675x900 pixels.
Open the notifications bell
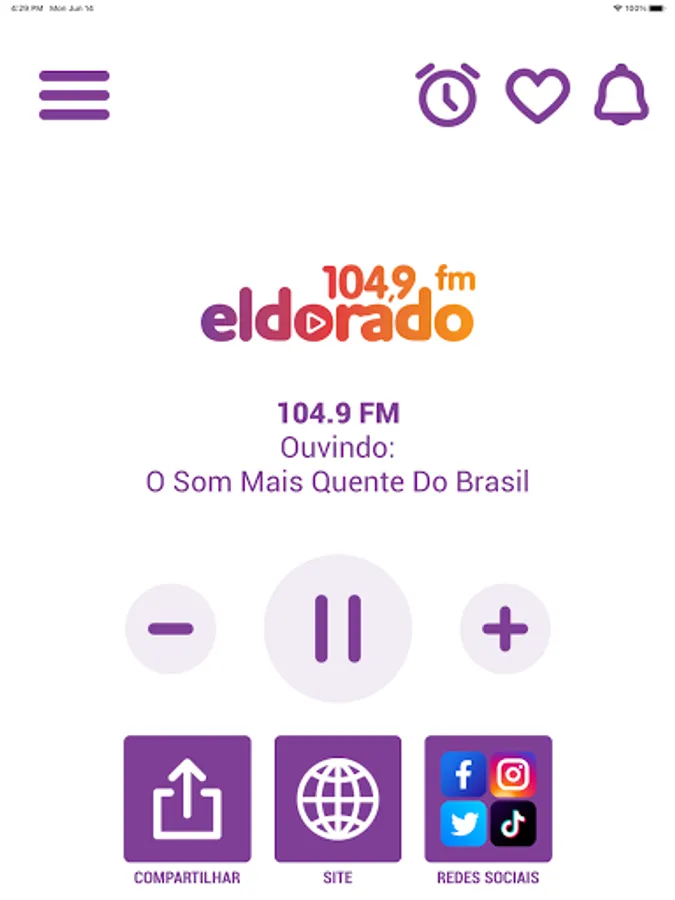621,95
